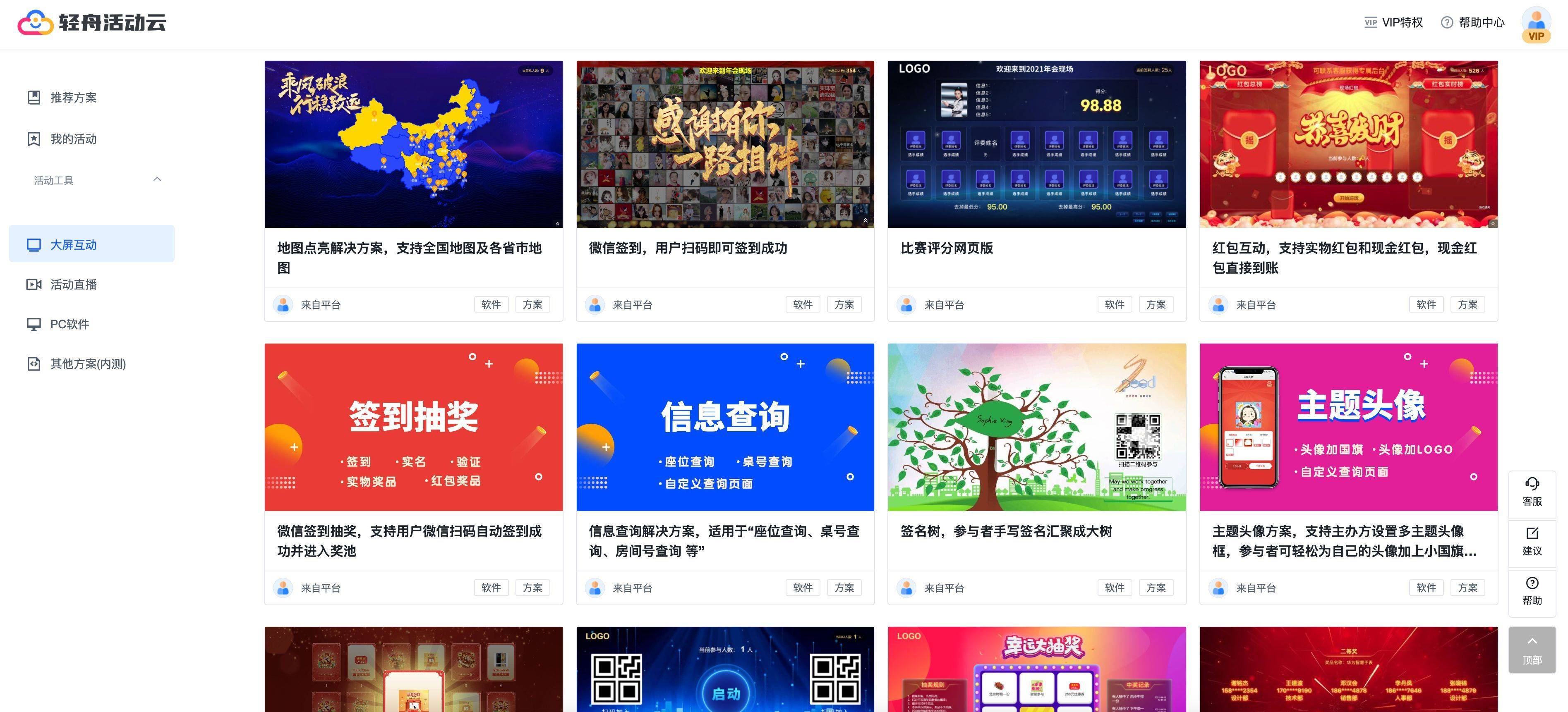Screen dimensions: 1568x712
Task: View the 签名树 signature tree card
Action: pos(1037,427)
